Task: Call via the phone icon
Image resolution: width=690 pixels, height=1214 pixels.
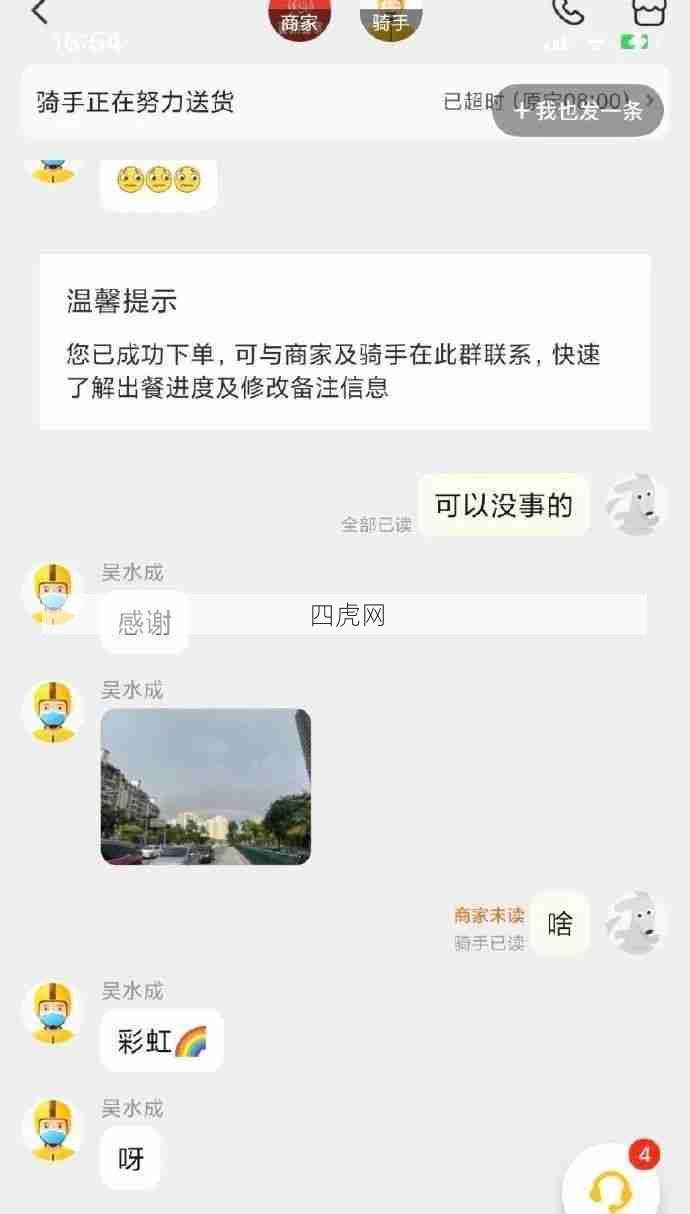Action: (x=568, y=12)
